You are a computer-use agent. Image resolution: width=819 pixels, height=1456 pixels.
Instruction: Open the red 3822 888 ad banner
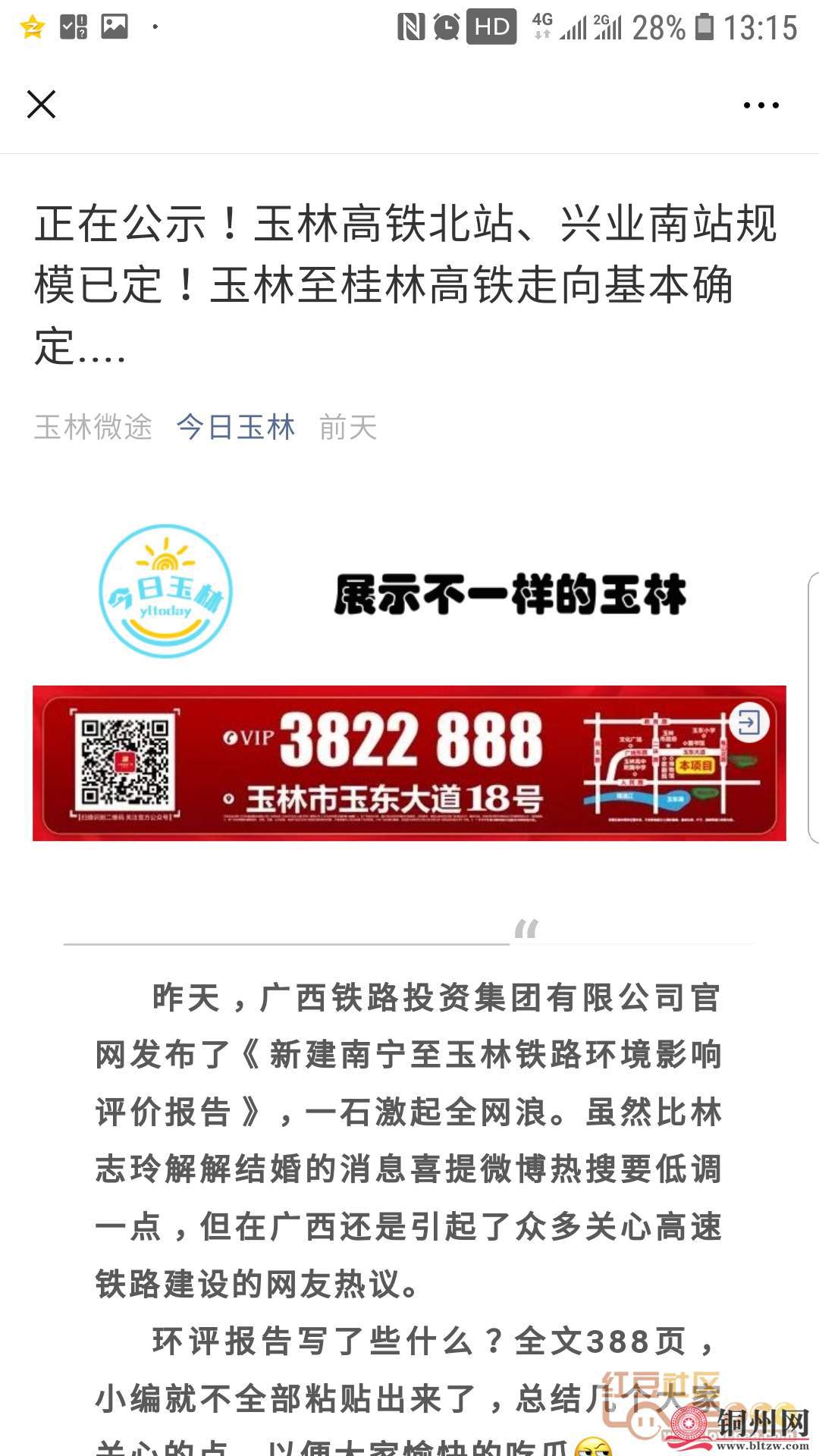tap(409, 763)
